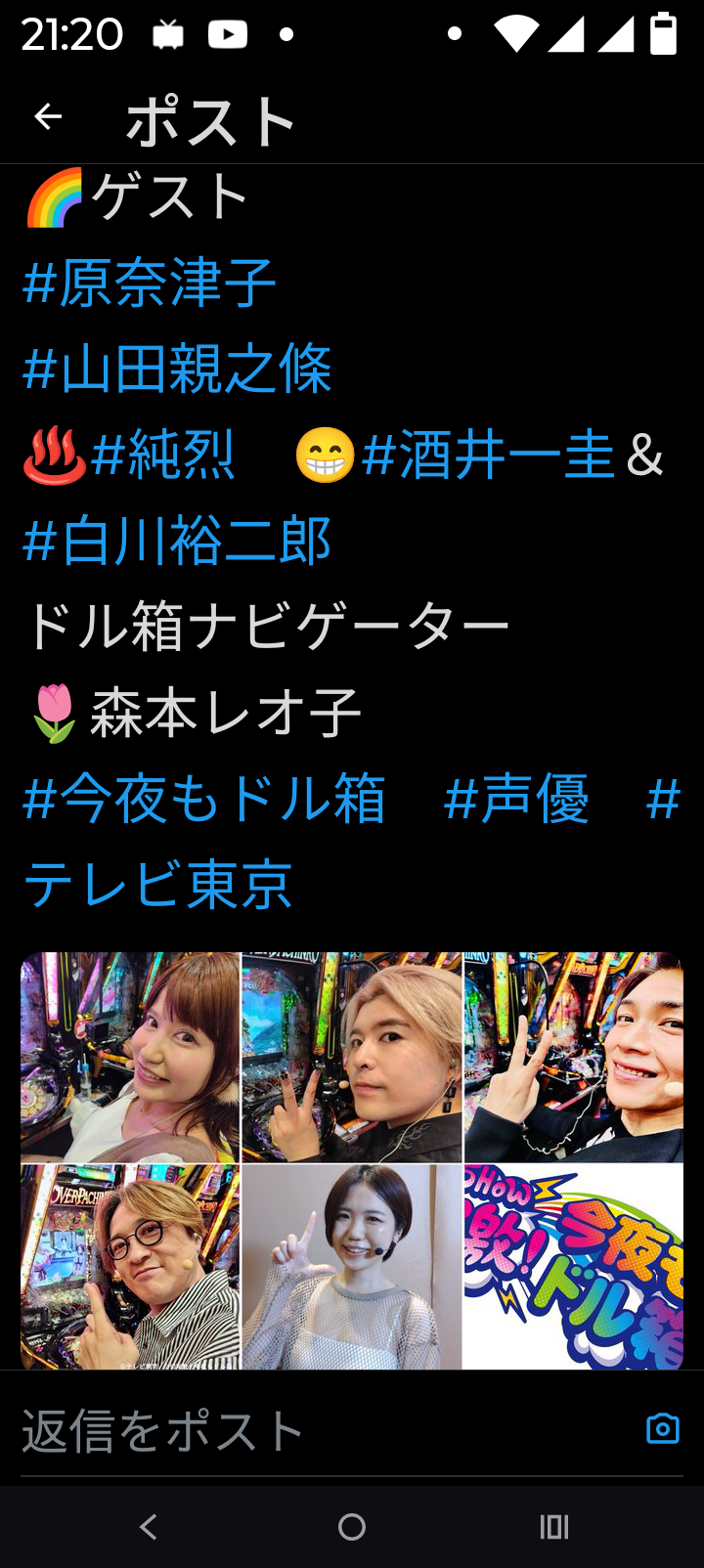The width and height of the screenshot is (704, 1568).
Task: Open the #白川裕二郎 hashtag
Action: 177,542
